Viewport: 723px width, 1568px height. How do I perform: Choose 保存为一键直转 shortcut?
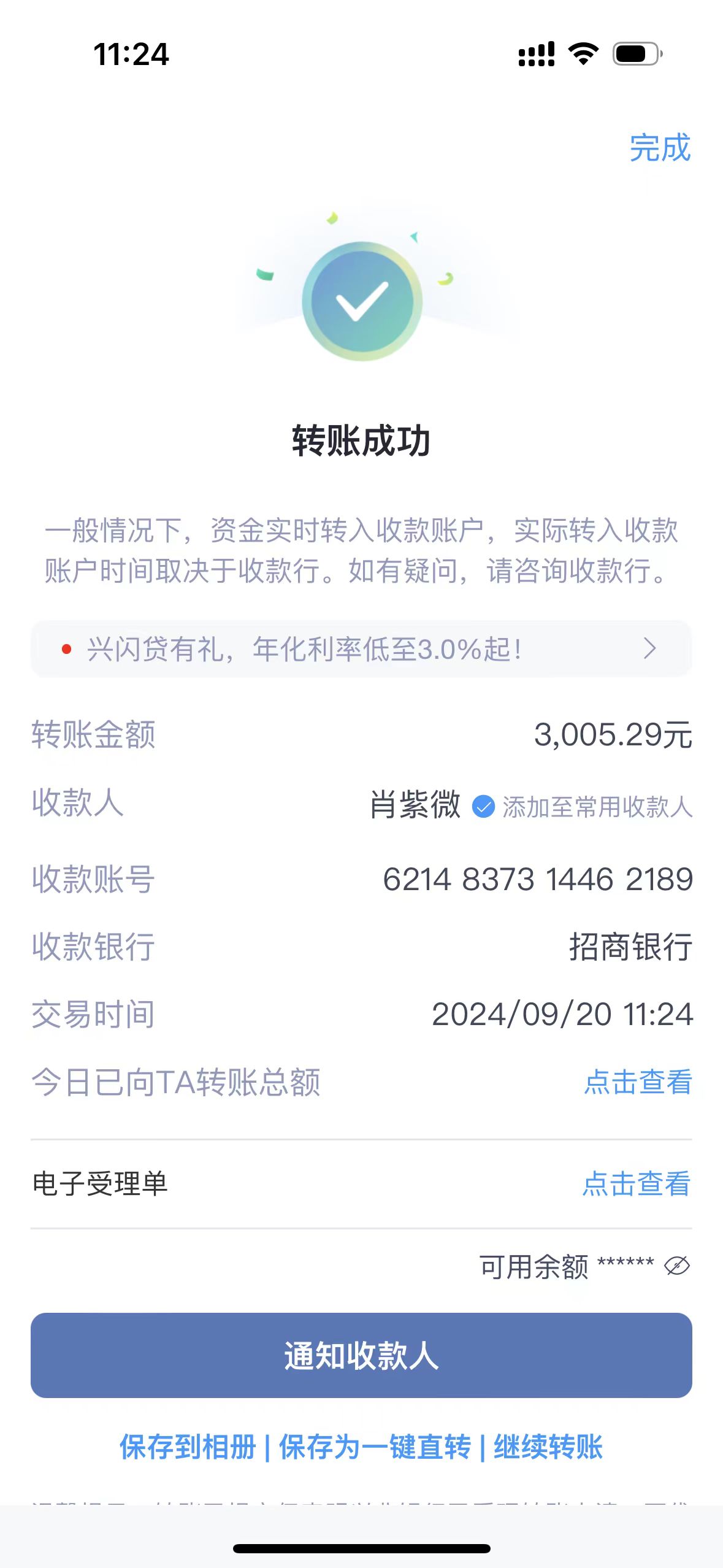[375, 1447]
